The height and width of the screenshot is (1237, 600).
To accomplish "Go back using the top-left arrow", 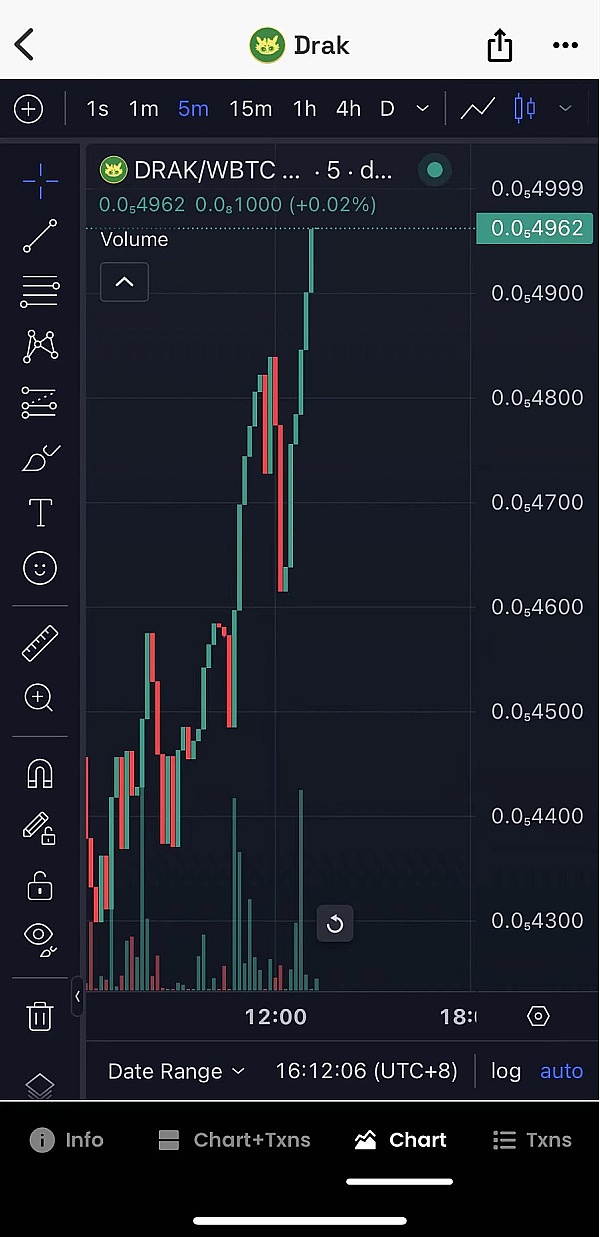I will (x=25, y=45).
